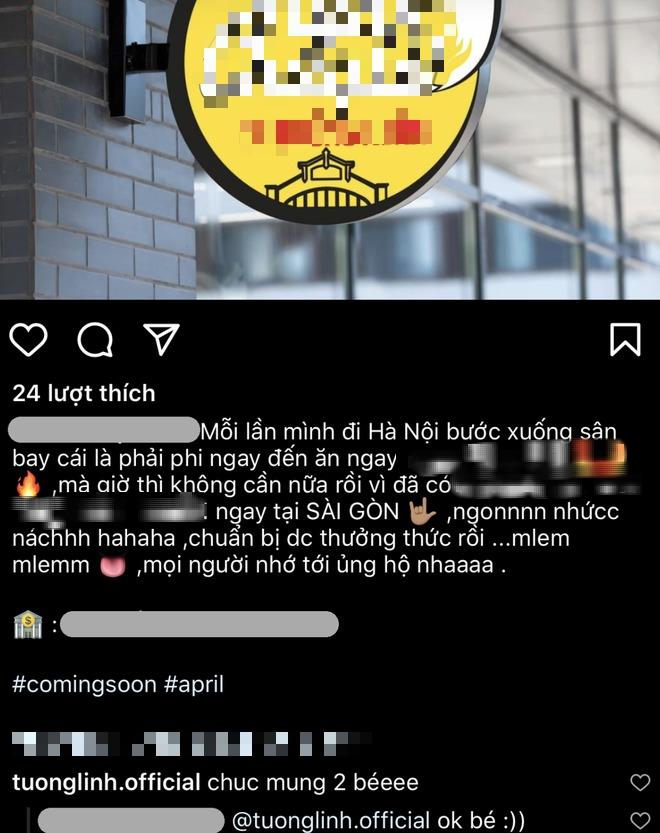This screenshot has height=833, width=660.
Task: Share this post via the paper plane
Action: pyautogui.click(x=160, y=340)
